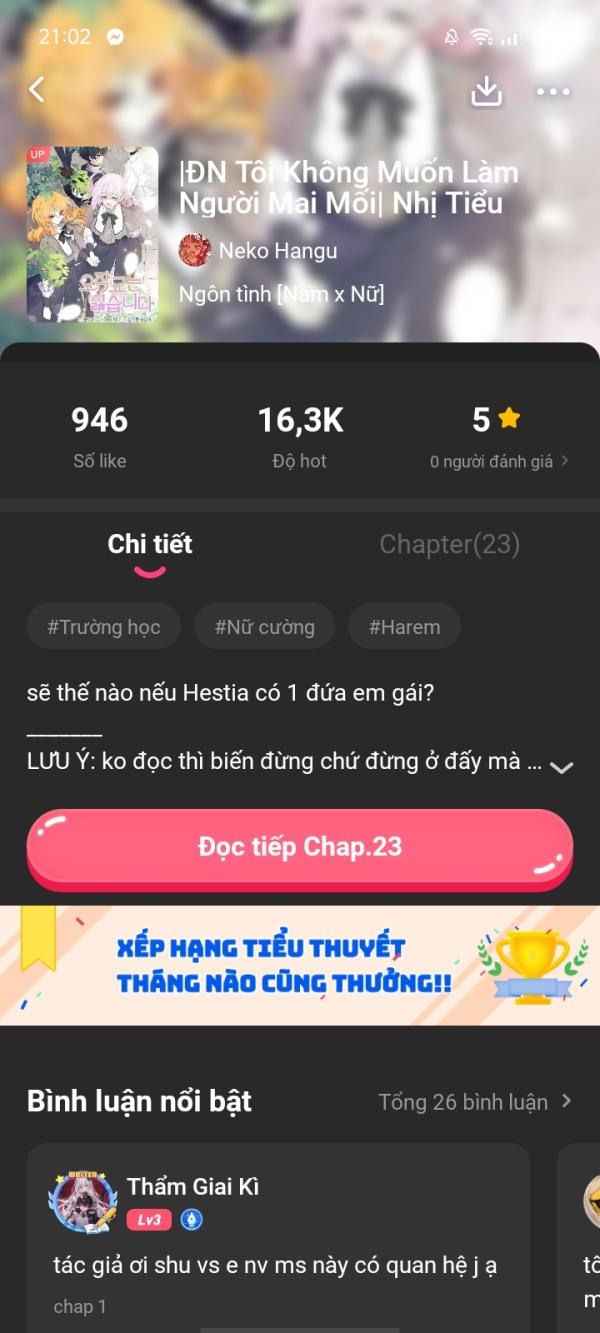Select the #Trường học tag
600x1333 pixels.
click(x=104, y=627)
